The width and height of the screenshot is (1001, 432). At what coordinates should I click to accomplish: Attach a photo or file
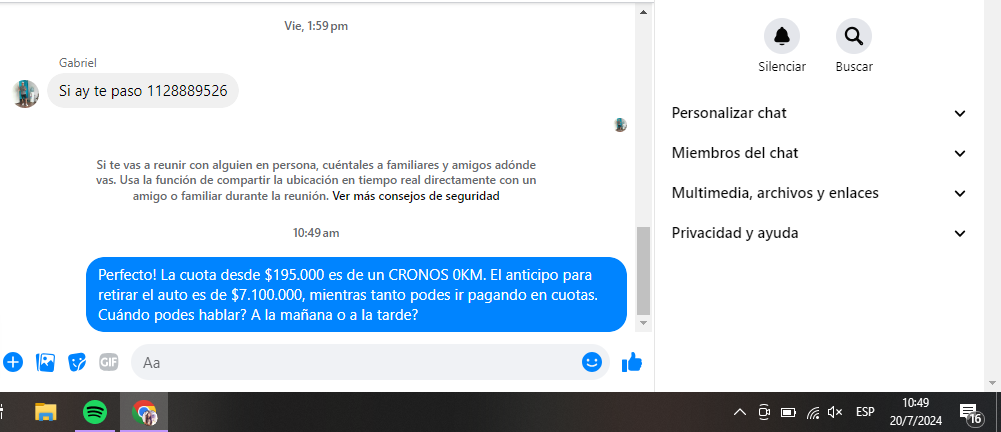(x=45, y=362)
